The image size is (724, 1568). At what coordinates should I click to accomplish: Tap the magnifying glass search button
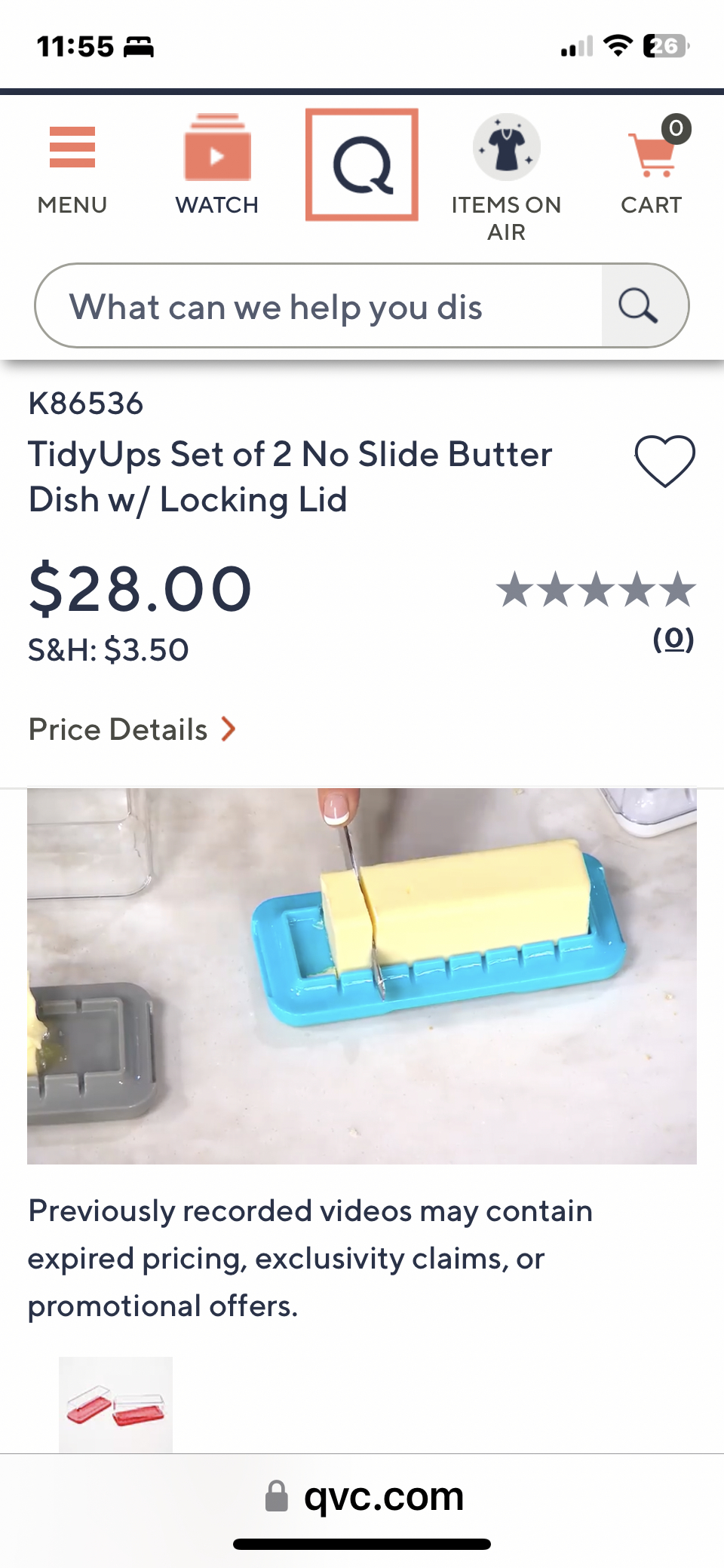click(x=640, y=306)
